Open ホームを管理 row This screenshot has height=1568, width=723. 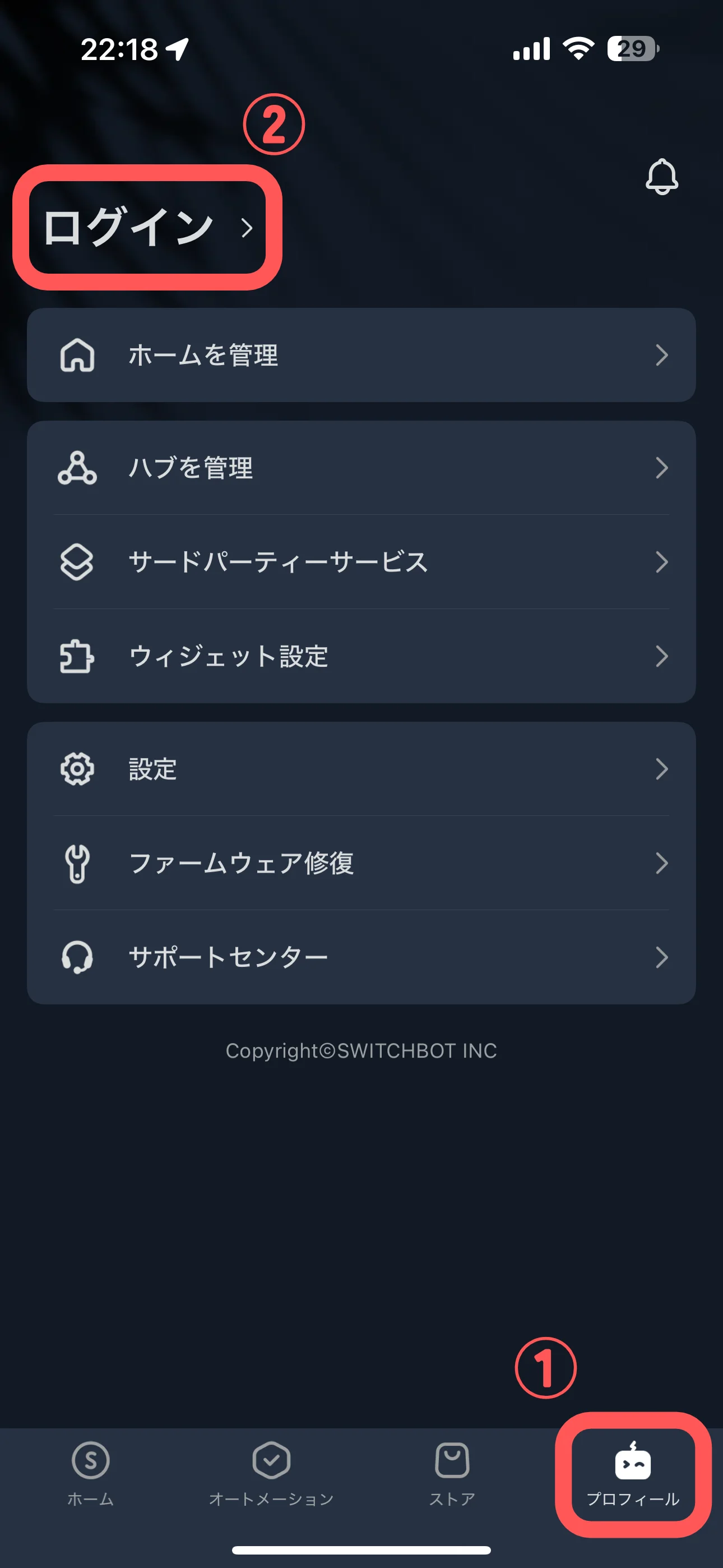361,355
